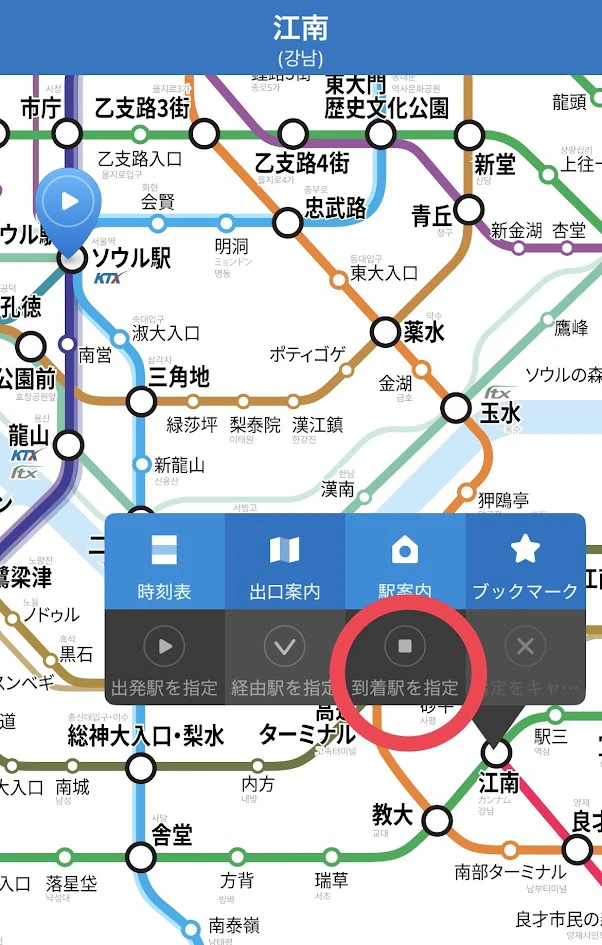This screenshot has height=945, width=602.
Task: Select 玉水 station on the map
Action: (456, 408)
